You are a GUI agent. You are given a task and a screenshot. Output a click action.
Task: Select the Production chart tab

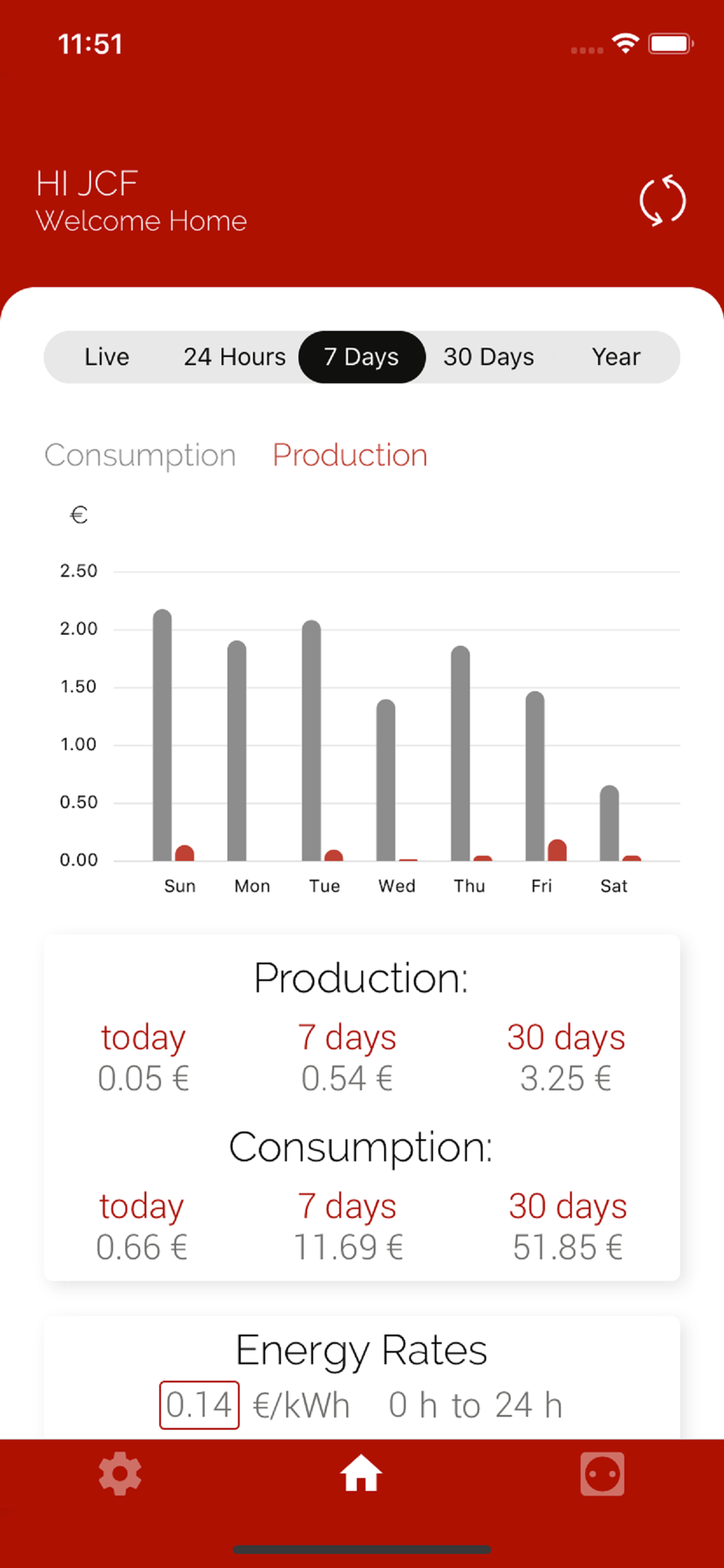click(x=350, y=456)
